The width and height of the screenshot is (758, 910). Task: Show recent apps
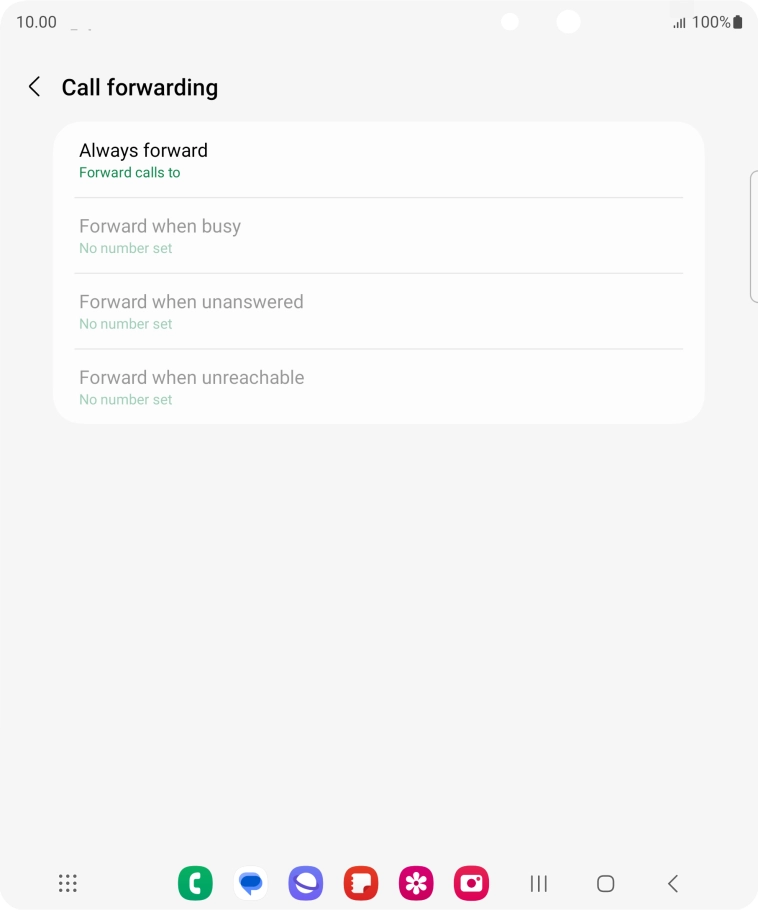(539, 883)
